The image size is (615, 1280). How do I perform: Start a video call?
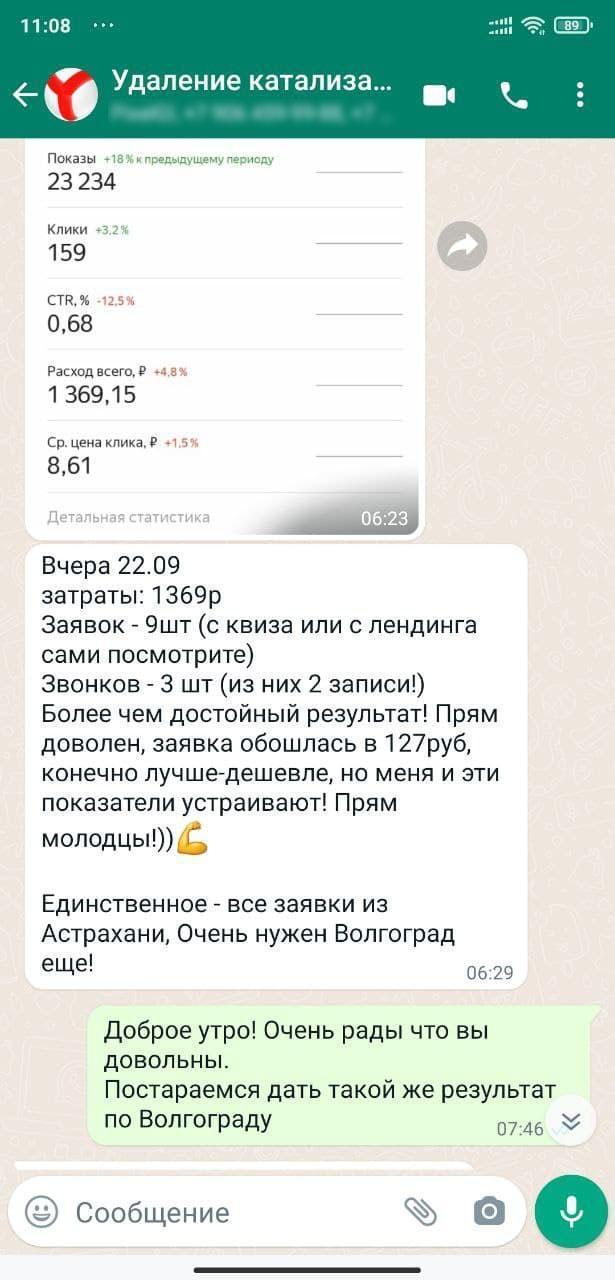pos(439,95)
